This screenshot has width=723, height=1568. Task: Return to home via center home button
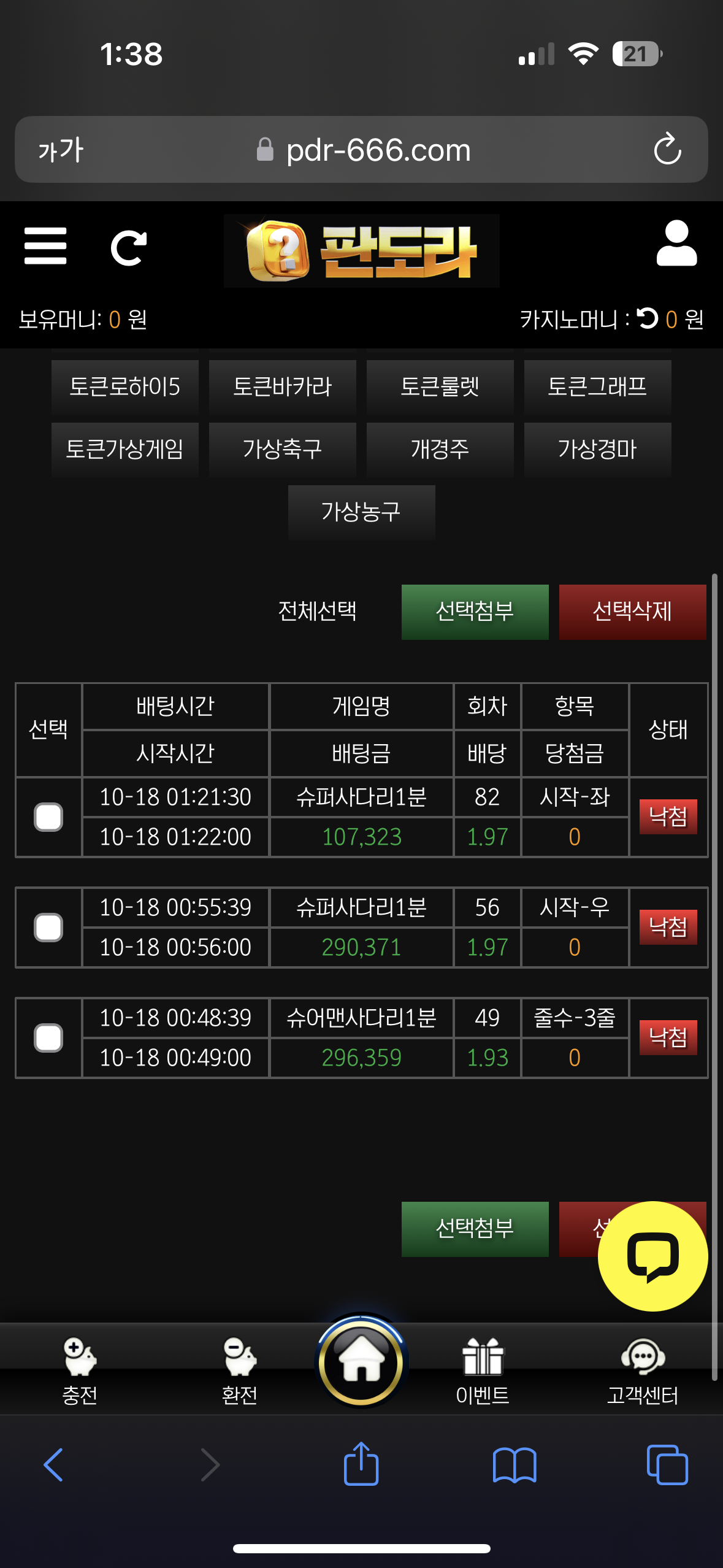pyautogui.click(x=361, y=1362)
